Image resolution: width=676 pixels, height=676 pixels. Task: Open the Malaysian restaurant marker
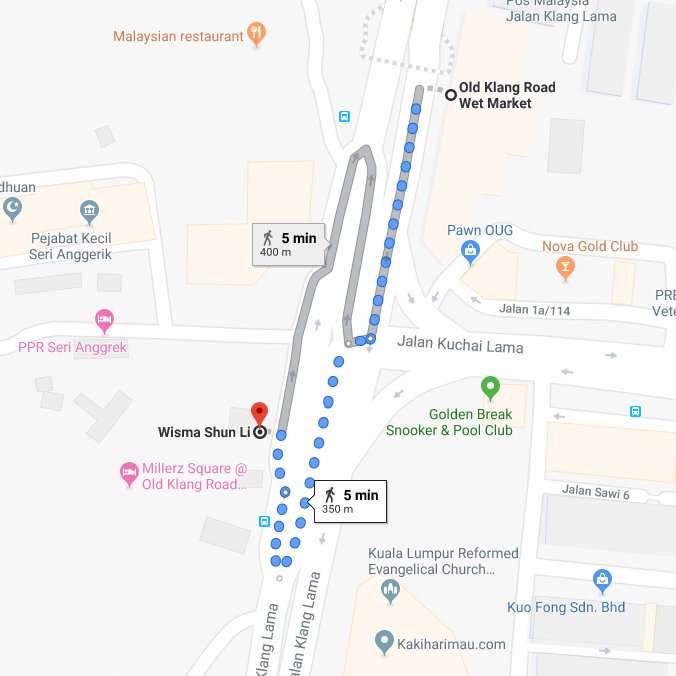[259, 36]
